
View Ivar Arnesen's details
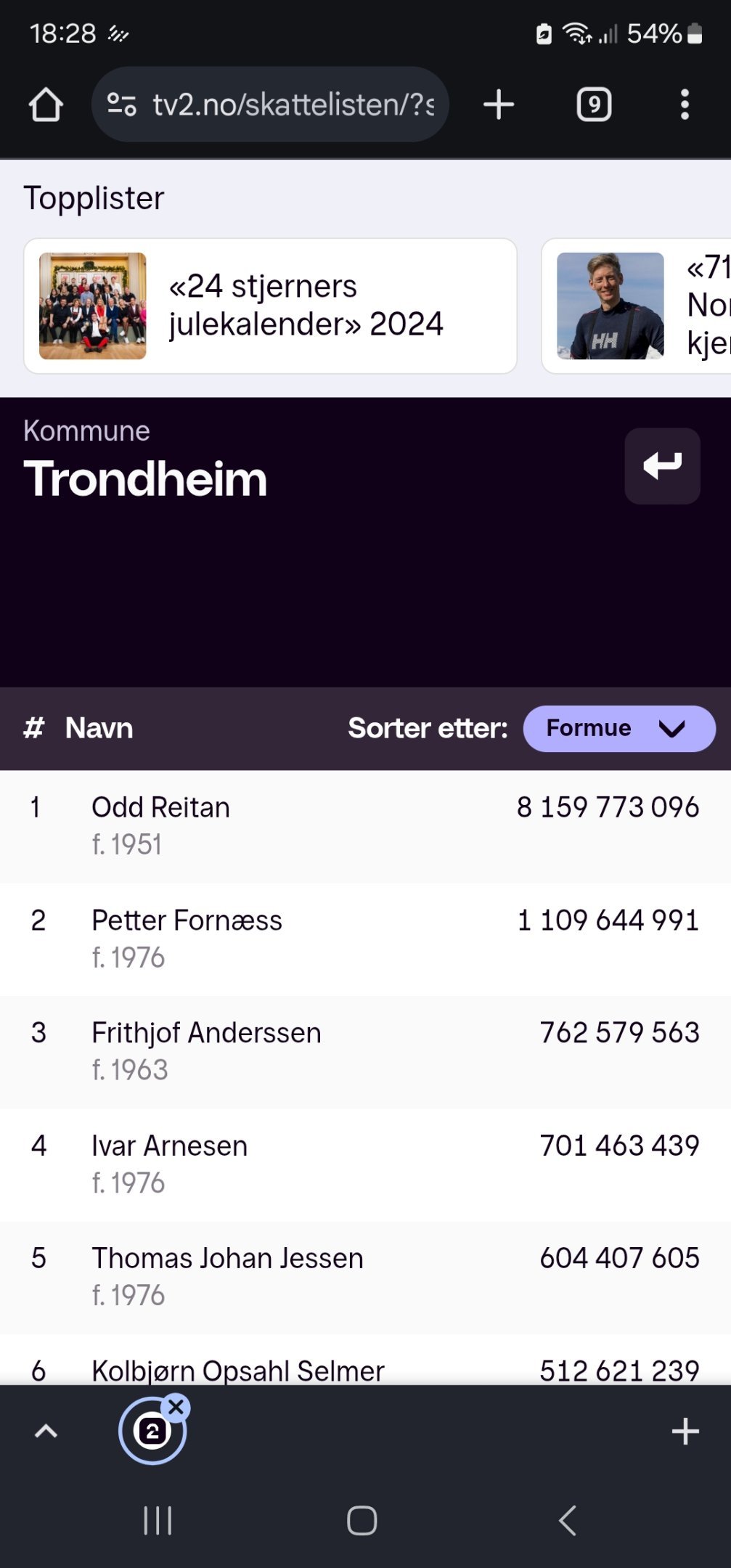pos(365,1164)
